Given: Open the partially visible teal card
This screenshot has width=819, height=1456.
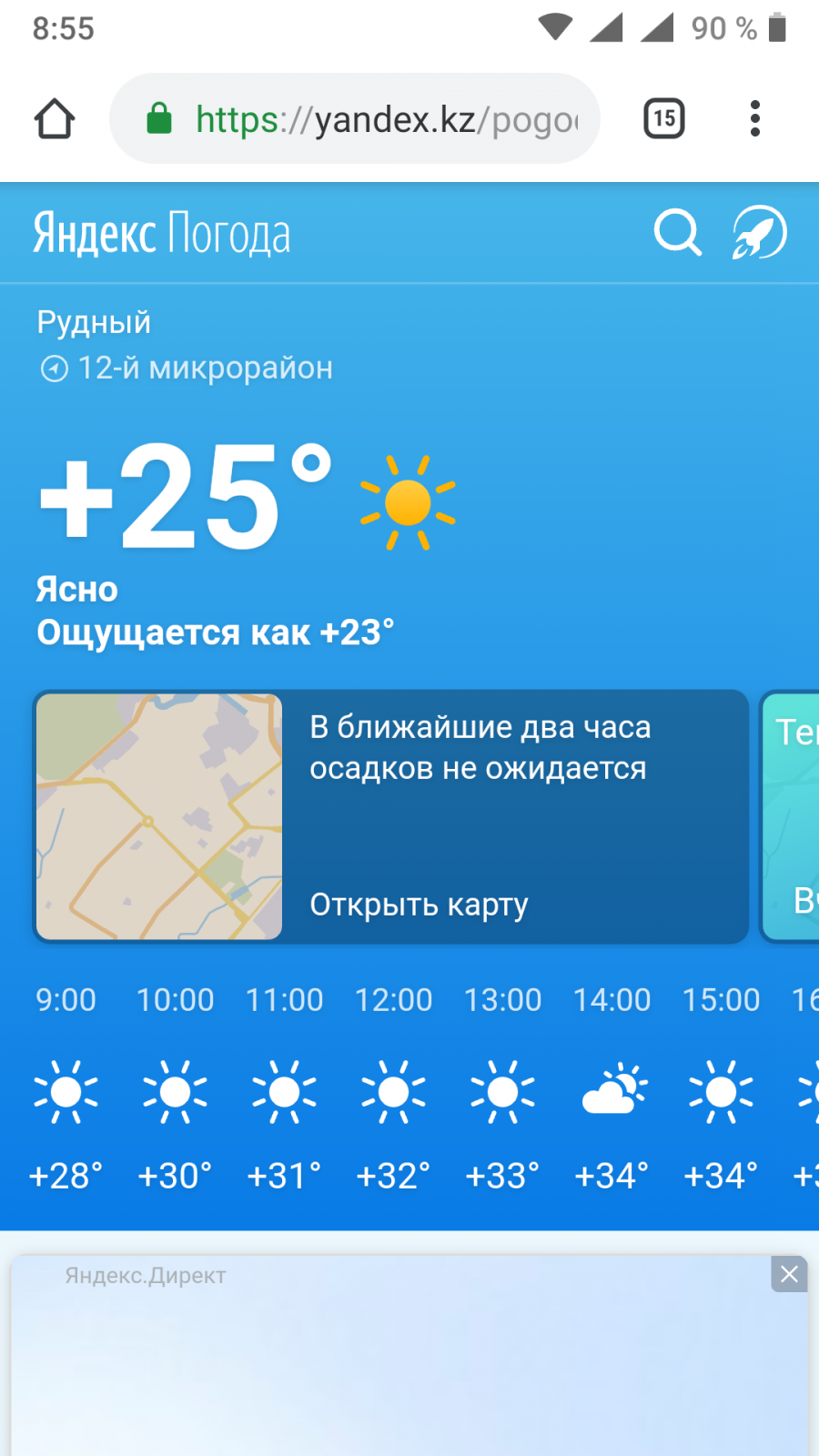Looking at the screenshot, I should pos(792,816).
